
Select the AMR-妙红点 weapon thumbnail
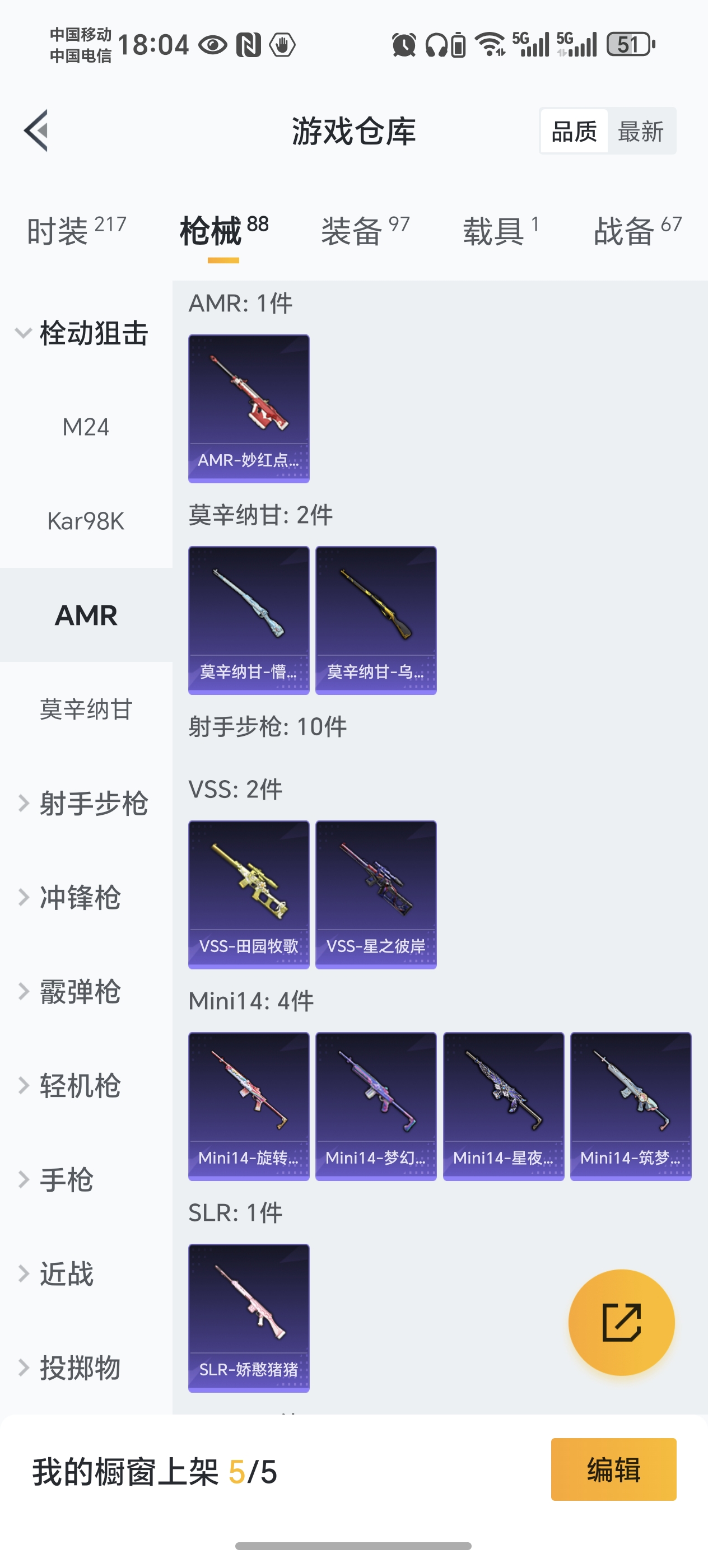click(248, 408)
